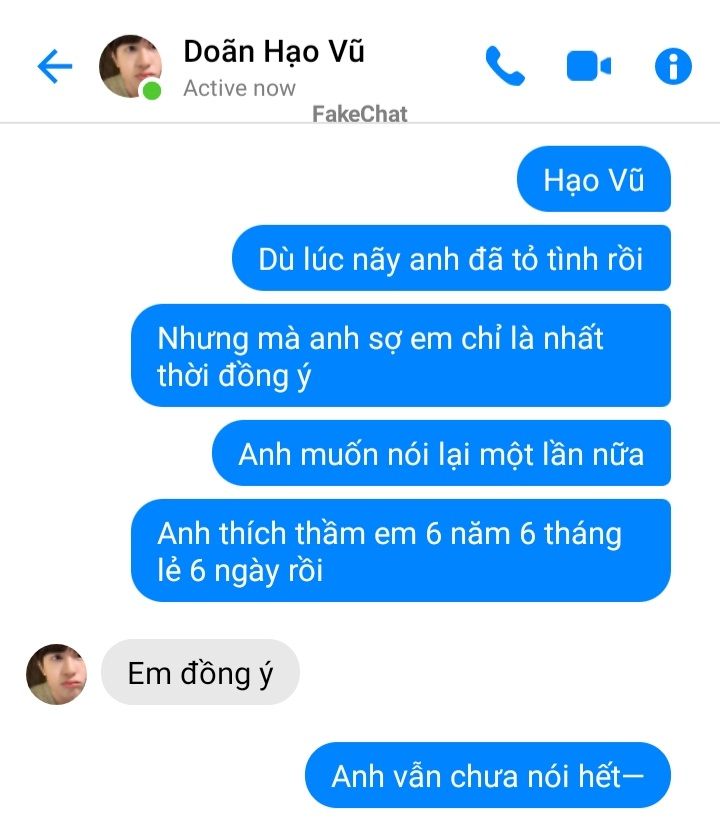Tap the avatar beside "Em đồng ý"
Screen dimensions: 720x823
pos(56,674)
